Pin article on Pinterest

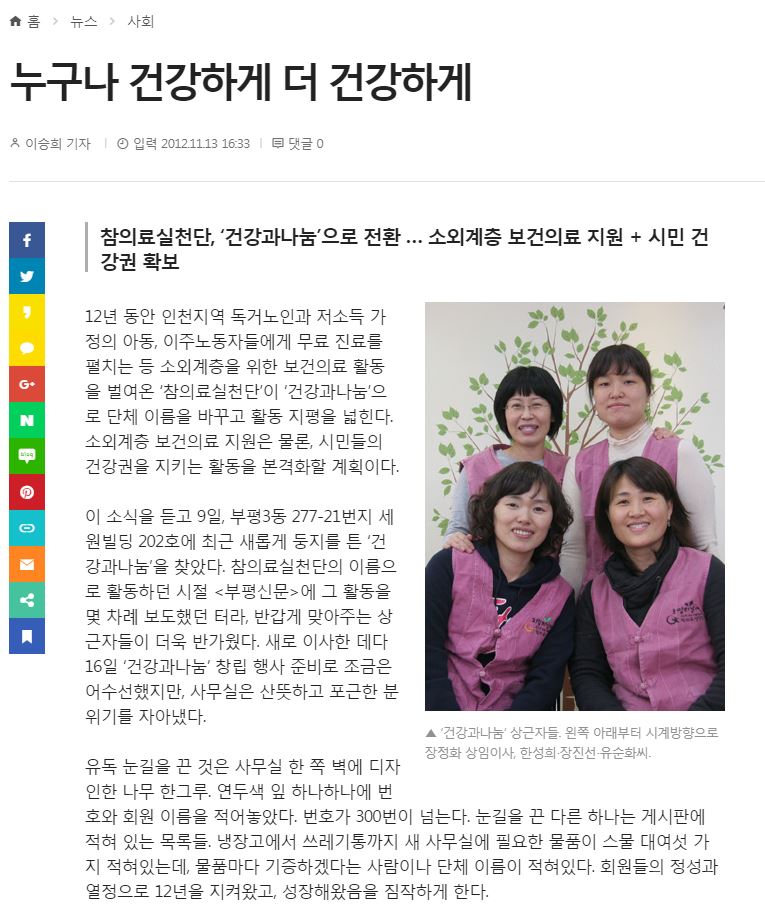point(27,492)
